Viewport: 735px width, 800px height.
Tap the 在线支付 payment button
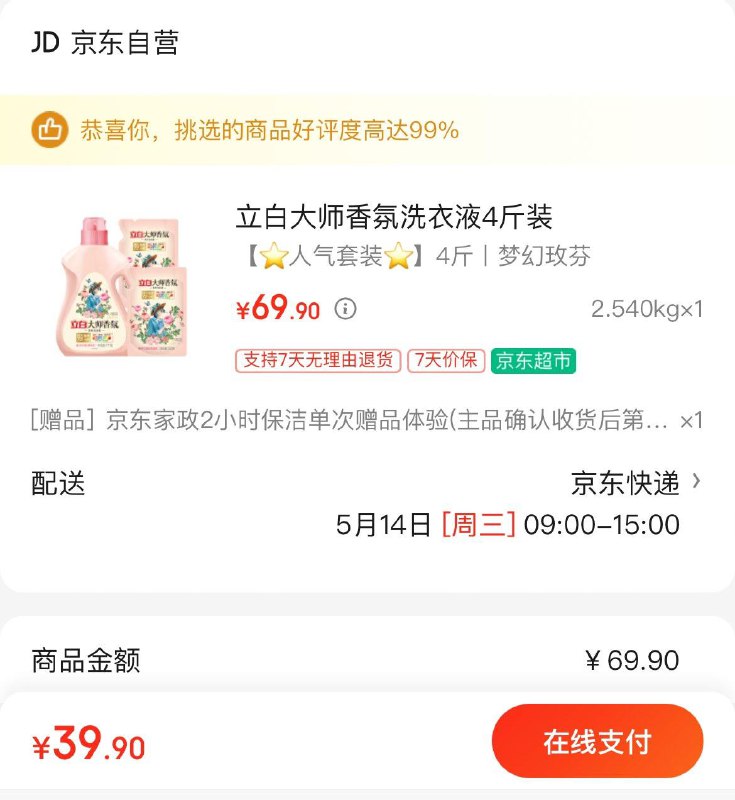pos(598,741)
